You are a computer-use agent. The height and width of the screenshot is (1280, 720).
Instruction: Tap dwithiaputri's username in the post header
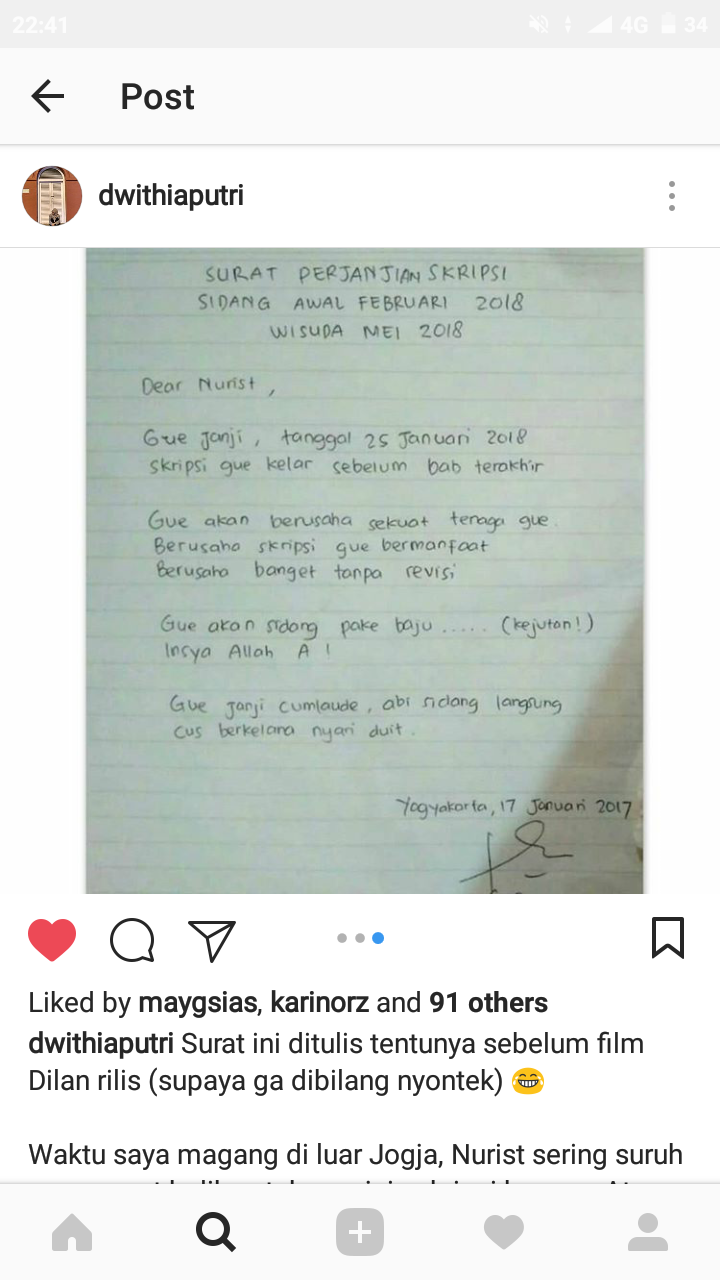click(x=171, y=196)
